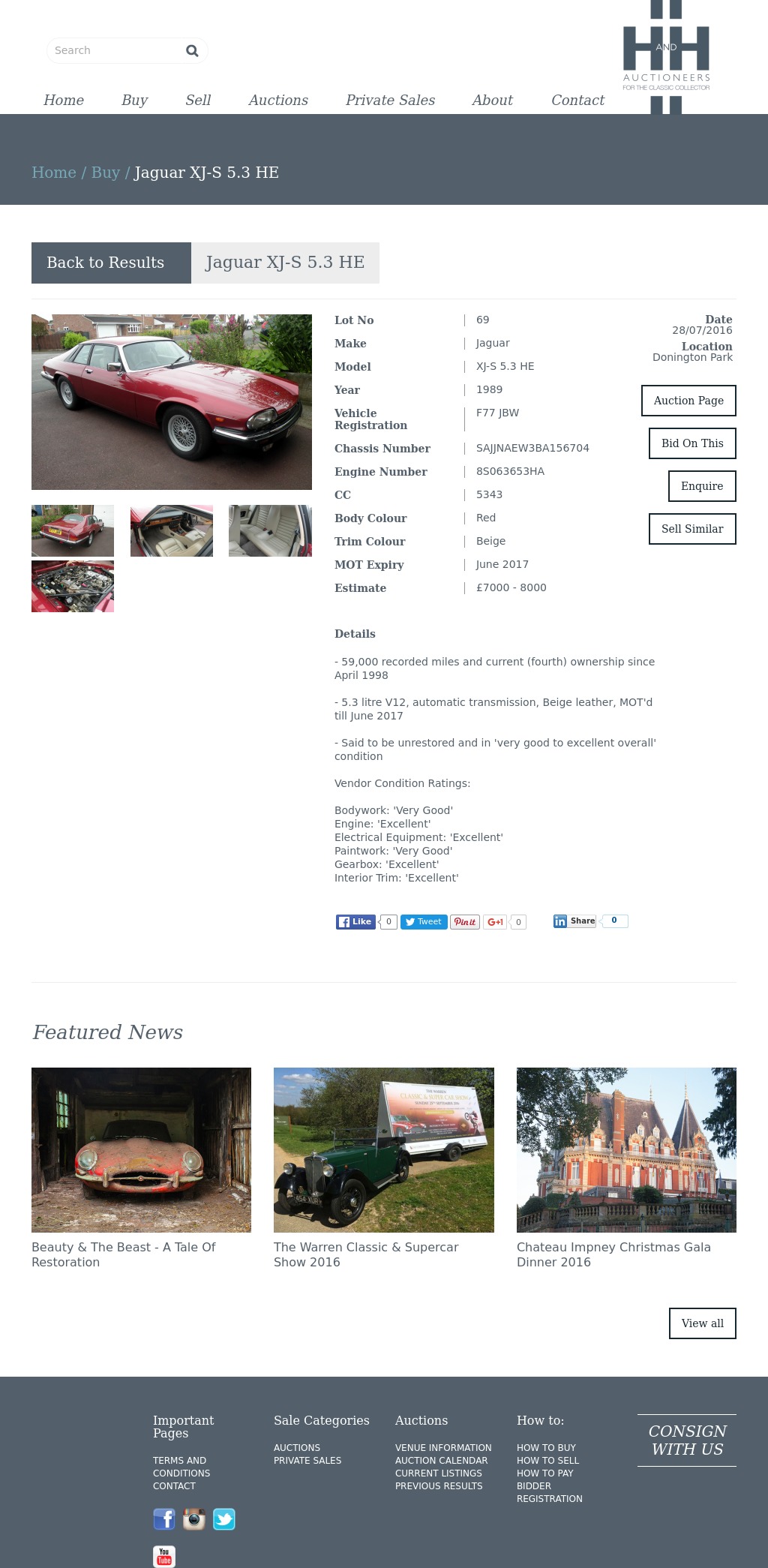The width and height of the screenshot is (768, 1568).
Task: Choose Sell Similar
Action: click(692, 529)
